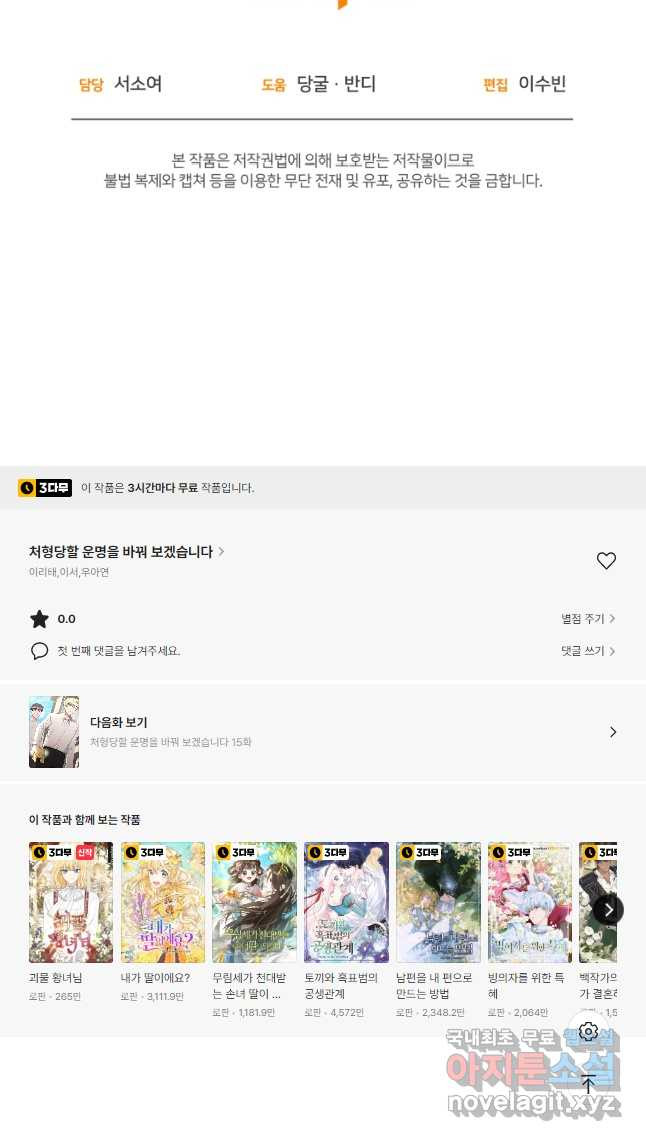Open 남편을 내 편으로 만드는 방법 card

pyautogui.click(x=438, y=902)
